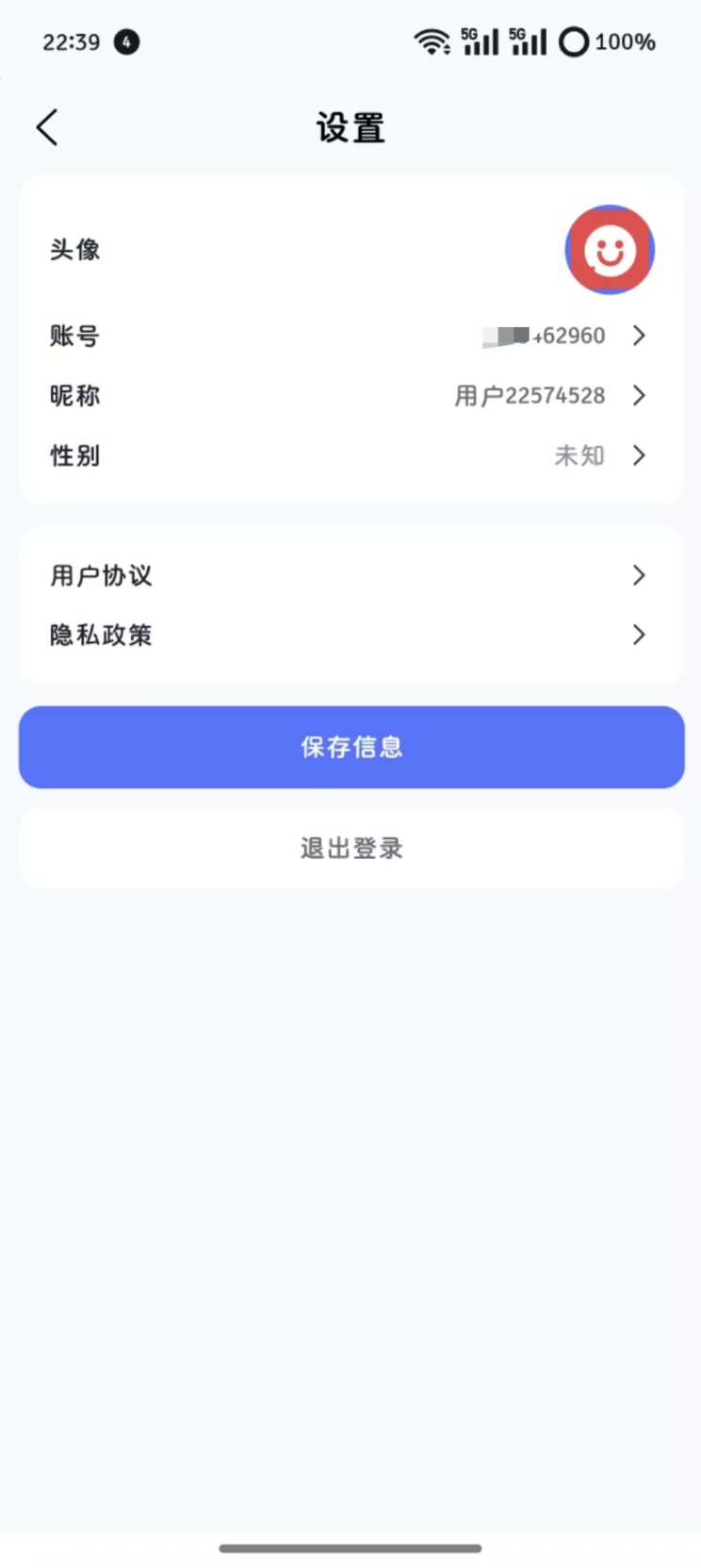Select the masked phone number +62960
Image resolution: width=701 pixels, height=1568 pixels.
pyautogui.click(x=545, y=335)
